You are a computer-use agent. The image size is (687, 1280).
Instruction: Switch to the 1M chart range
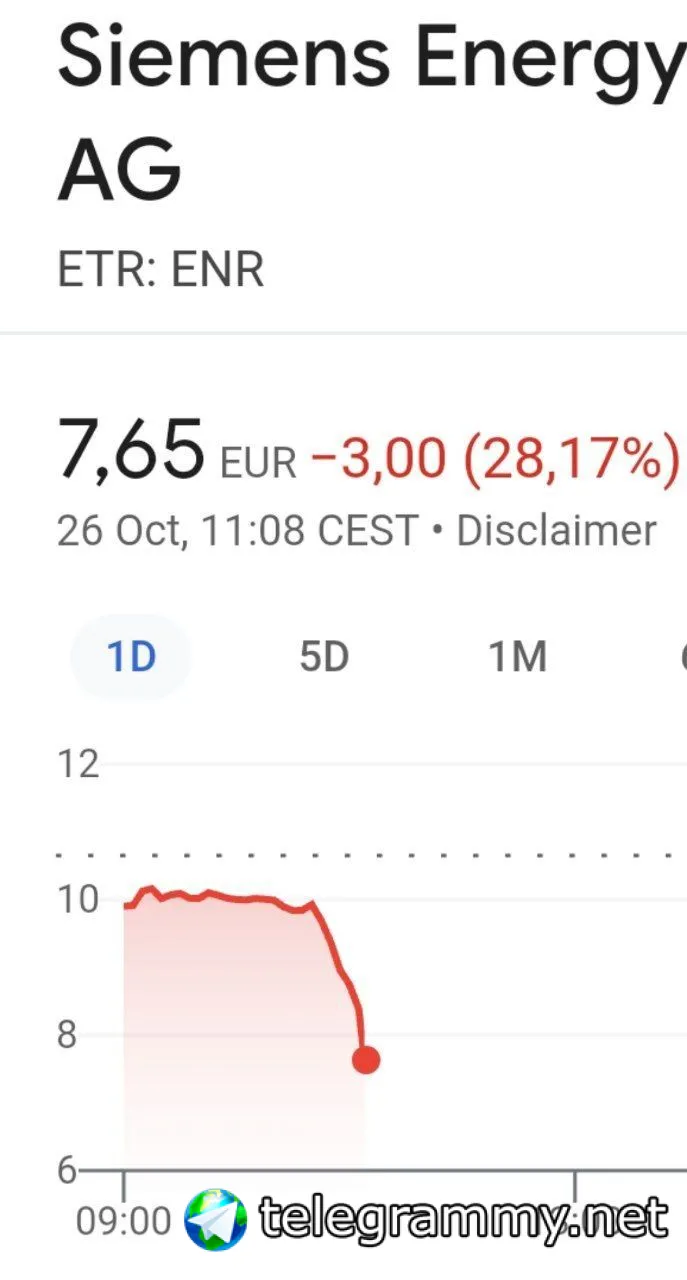[x=517, y=657]
